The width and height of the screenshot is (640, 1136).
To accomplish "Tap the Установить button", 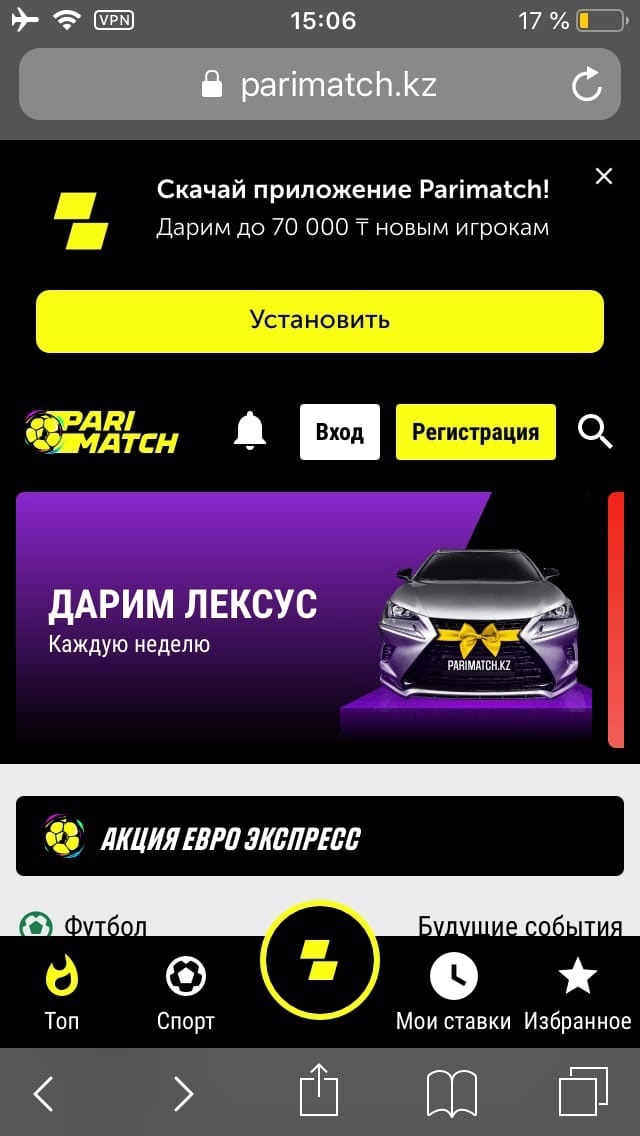I will tap(320, 321).
